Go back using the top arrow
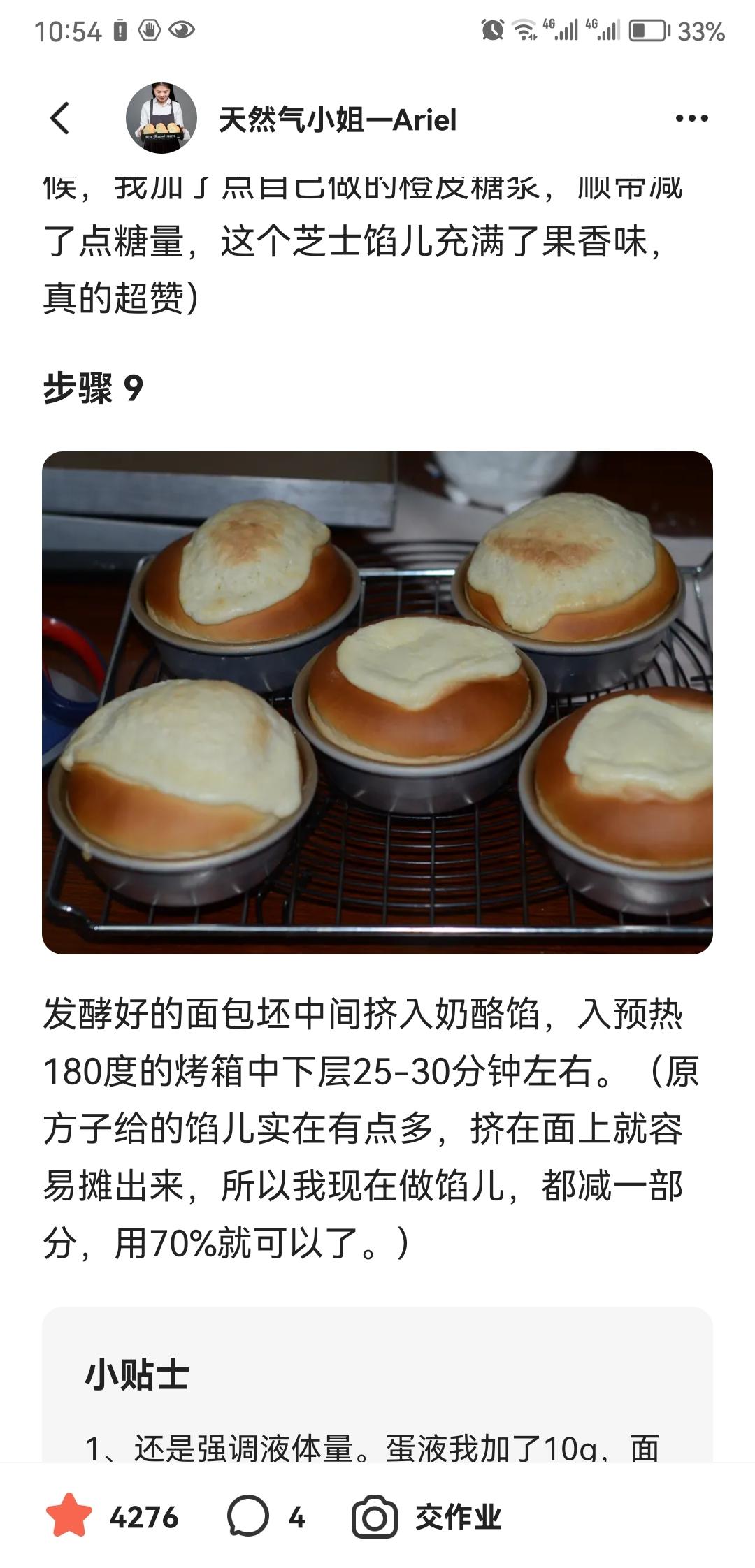The height and width of the screenshot is (1568, 755). (60, 117)
